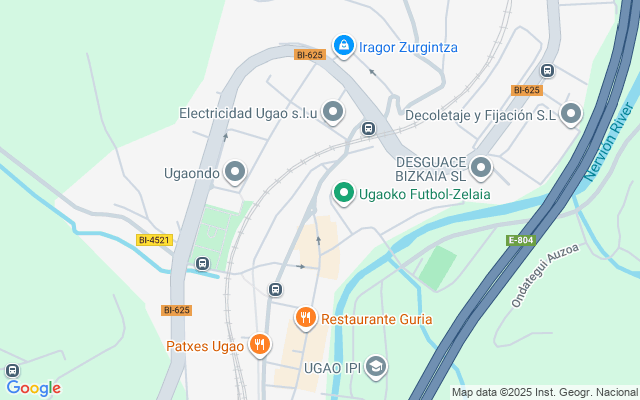Select the DESGUACE BIZKAIA SL marker
640x400 pixels.
(x=481, y=168)
